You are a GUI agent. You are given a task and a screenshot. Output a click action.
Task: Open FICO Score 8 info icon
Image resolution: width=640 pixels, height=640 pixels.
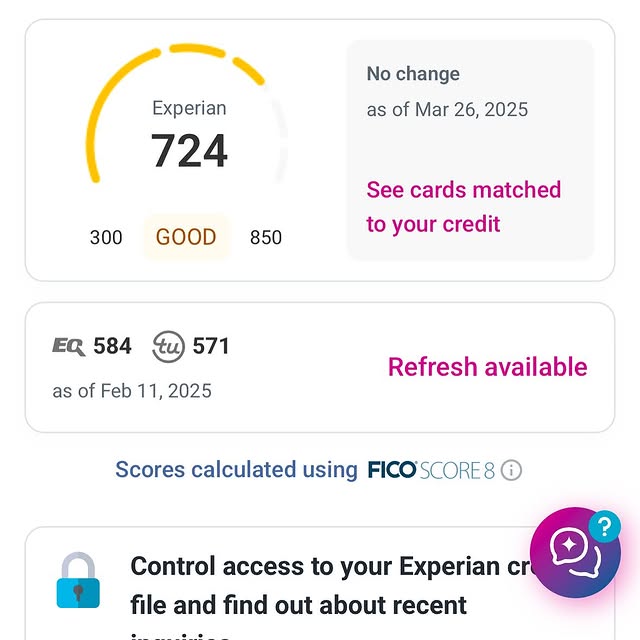511,470
